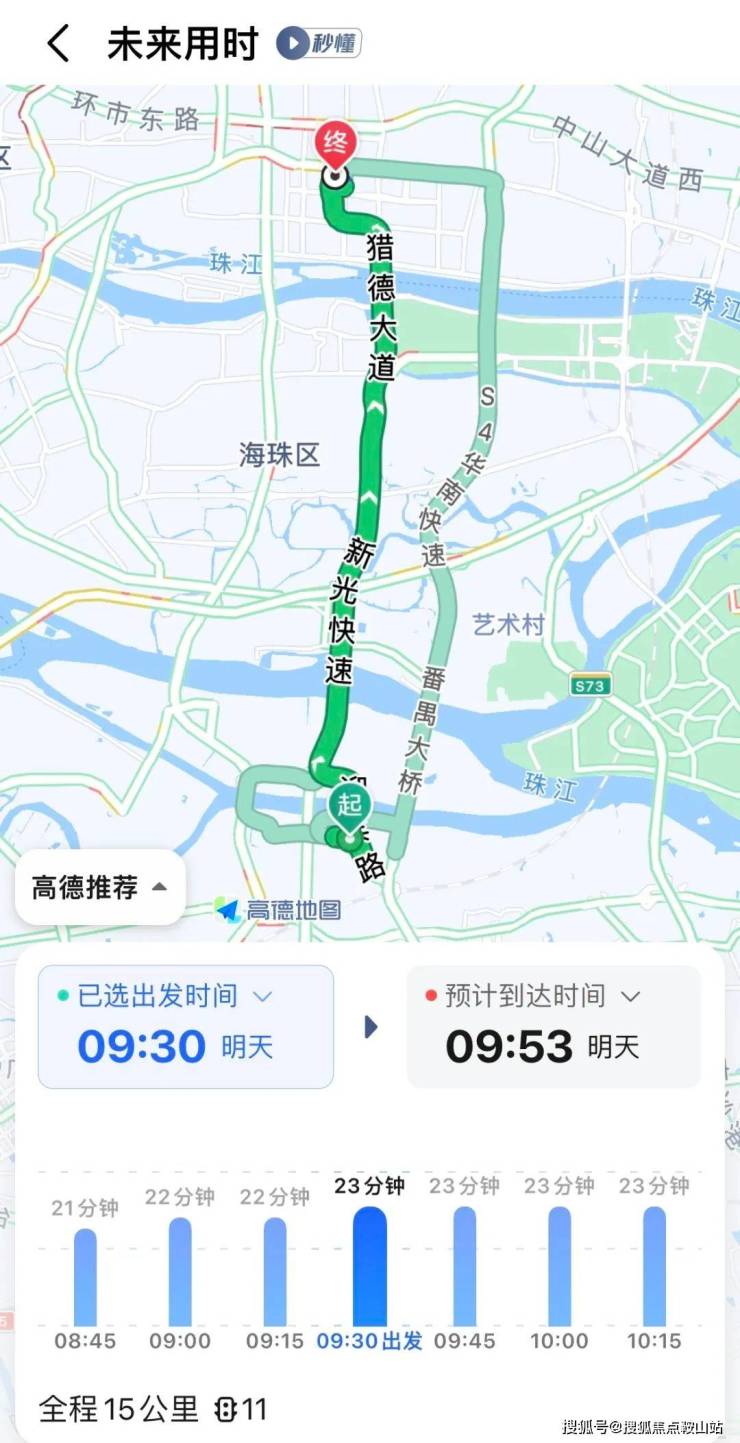Image resolution: width=740 pixels, height=1443 pixels.
Task: Click the highlighted 09:30出发 label
Action: tap(370, 1342)
